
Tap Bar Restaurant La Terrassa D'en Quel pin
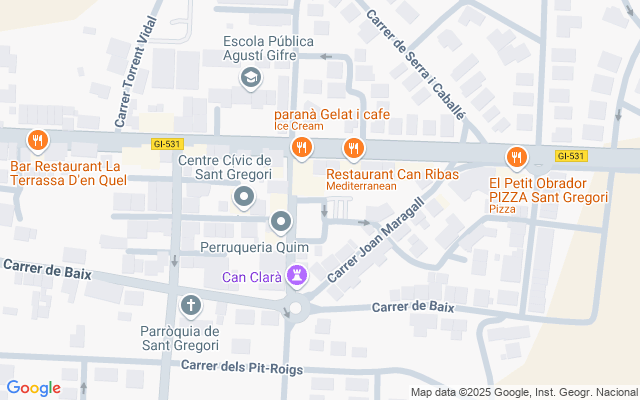pos(37,140)
